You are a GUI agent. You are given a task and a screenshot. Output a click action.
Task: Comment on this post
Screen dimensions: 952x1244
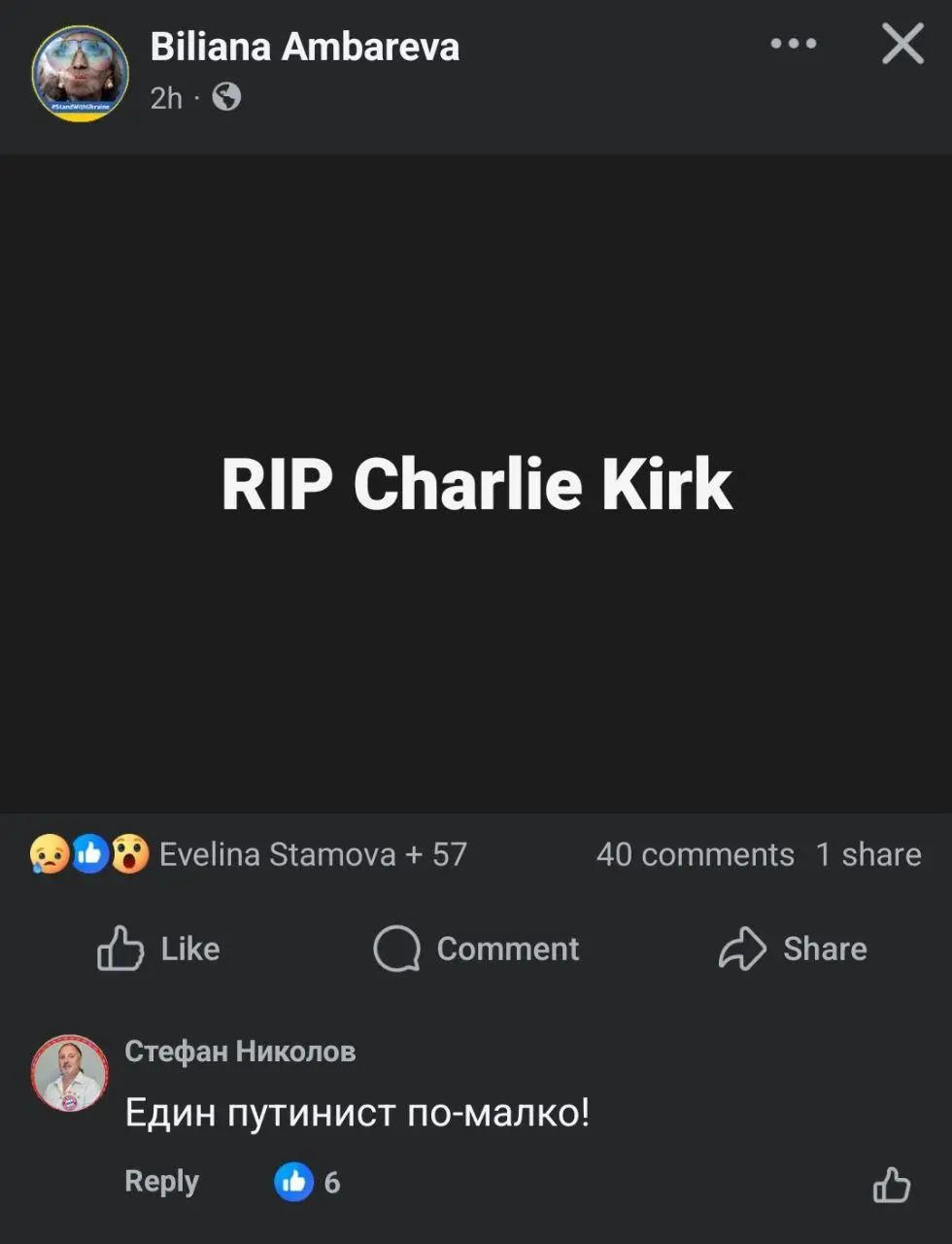pos(477,948)
